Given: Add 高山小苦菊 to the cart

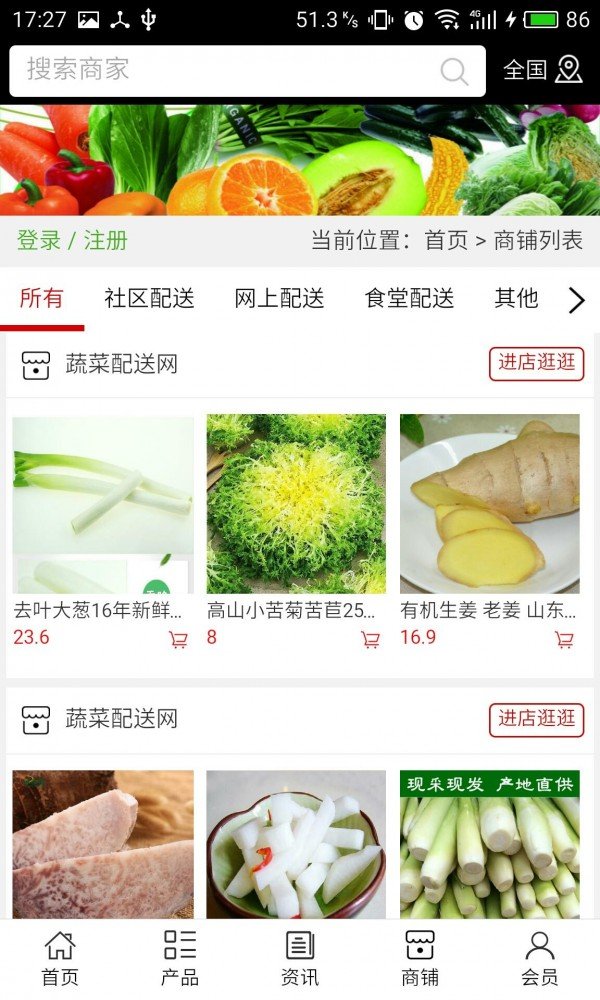Looking at the screenshot, I should (x=371, y=640).
